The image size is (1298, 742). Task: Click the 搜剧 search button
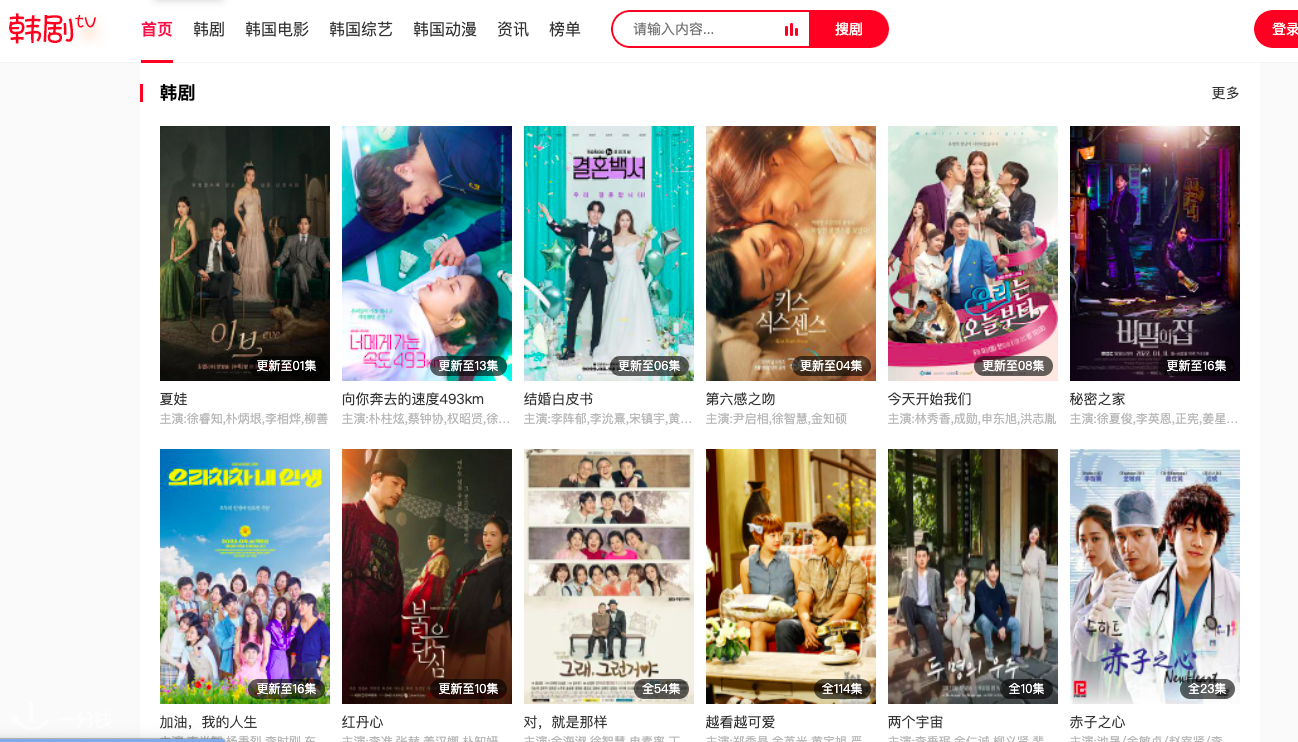point(848,29)
